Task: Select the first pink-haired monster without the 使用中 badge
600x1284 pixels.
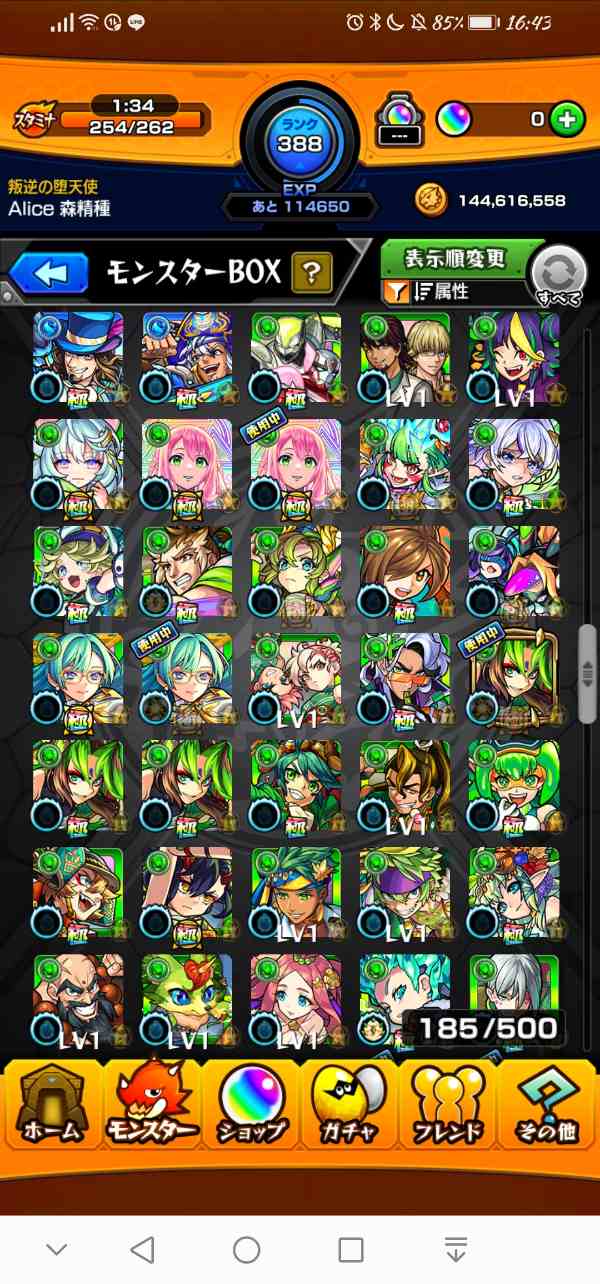Action: pos(186,464)
